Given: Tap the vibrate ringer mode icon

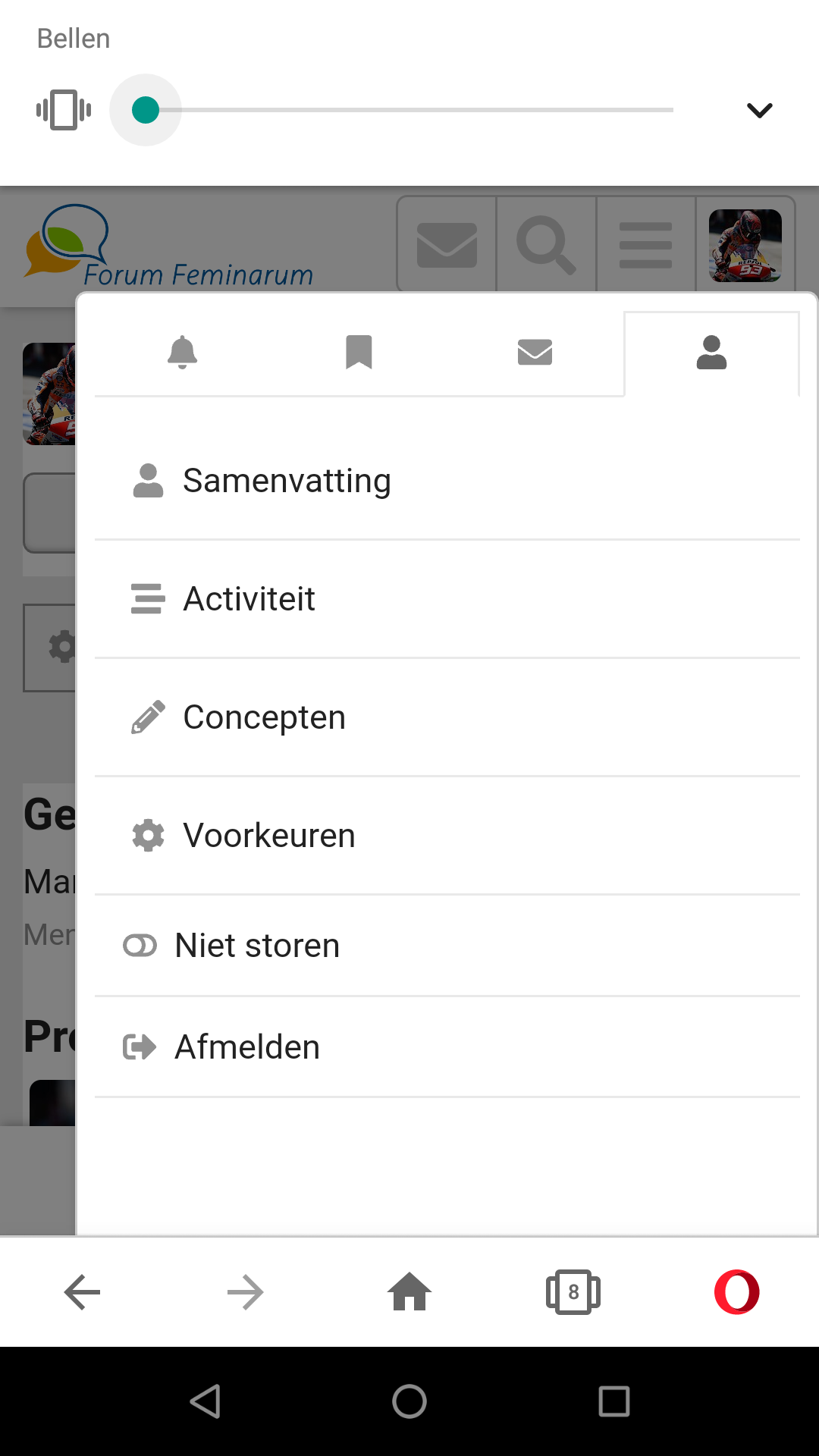Looking at the screenshot, I should 64,110.
